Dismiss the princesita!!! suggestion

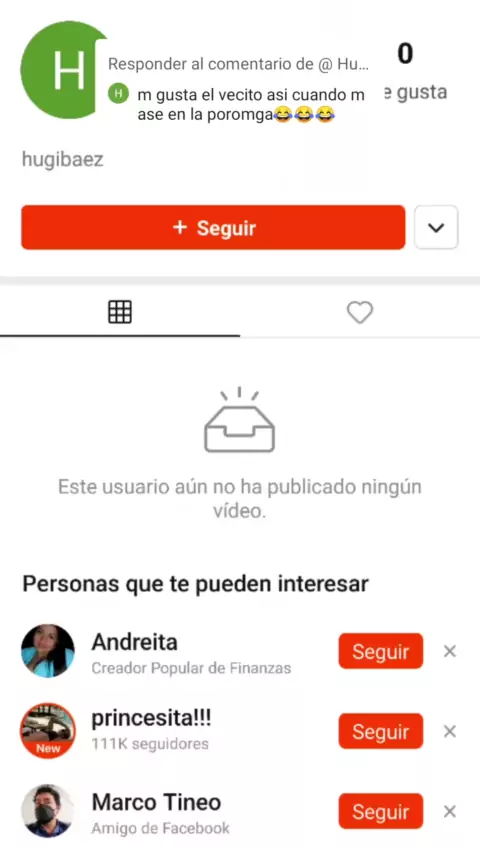450,731
